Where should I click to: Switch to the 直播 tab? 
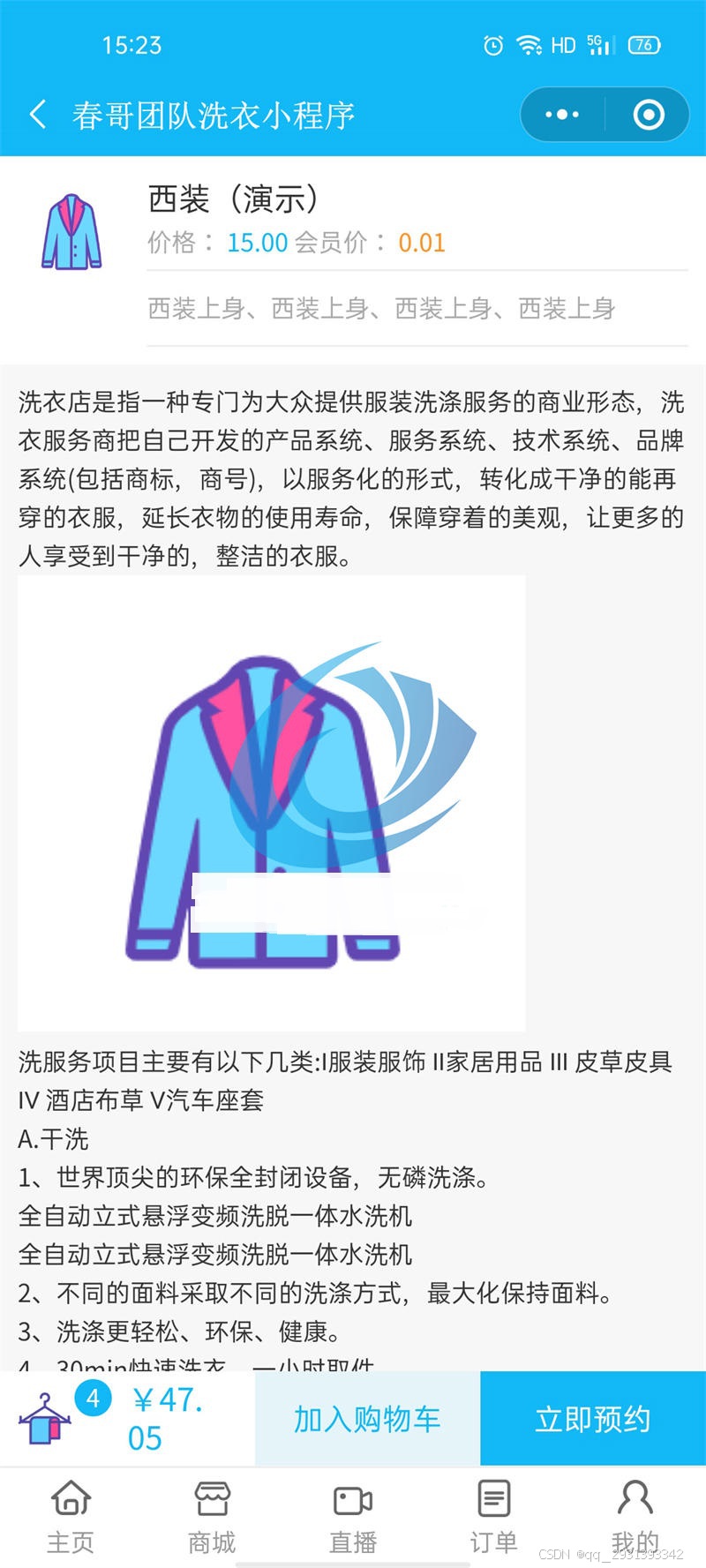(353, 1516)
